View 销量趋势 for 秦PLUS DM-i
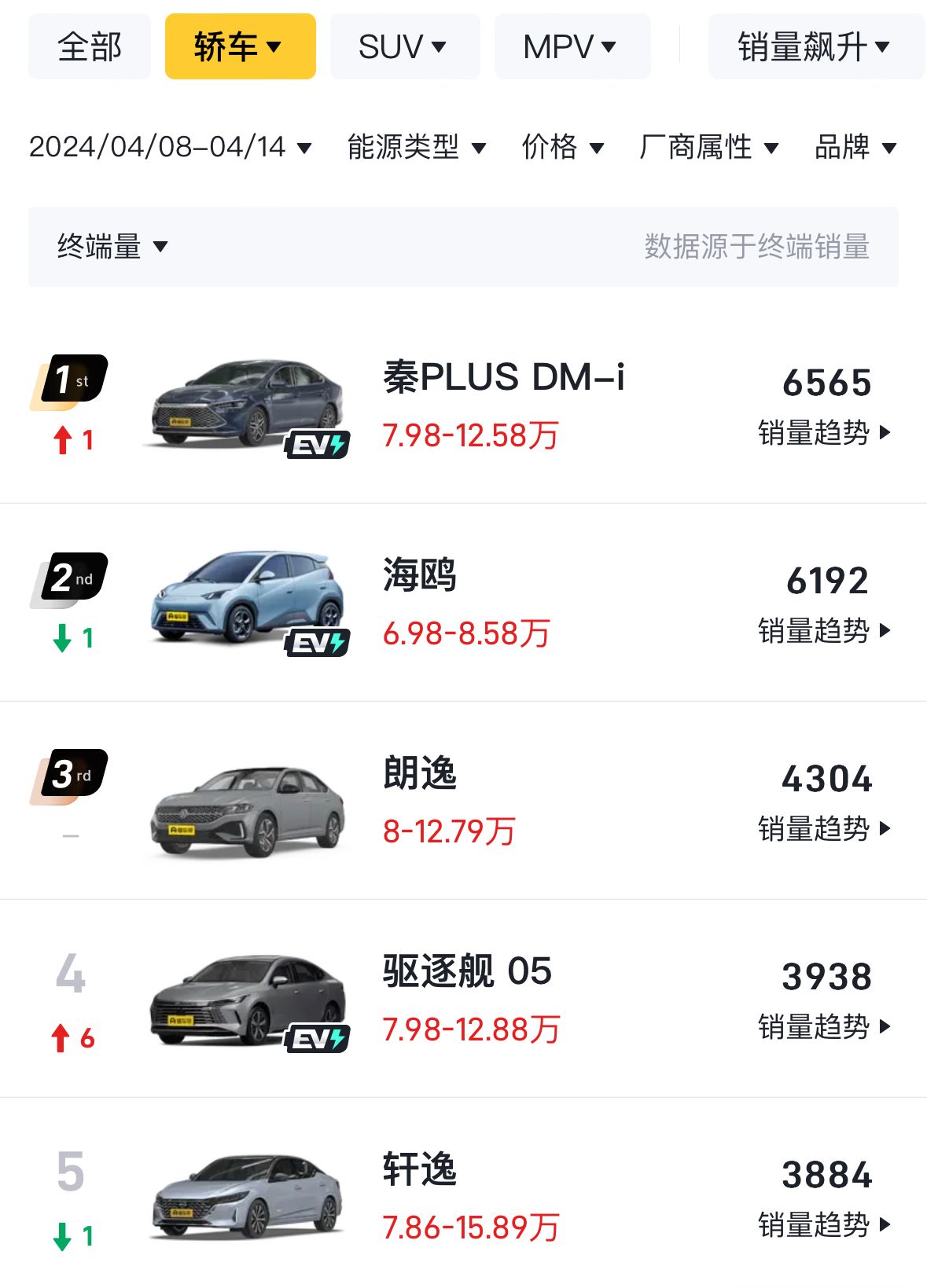 click(x=824, y=433)
